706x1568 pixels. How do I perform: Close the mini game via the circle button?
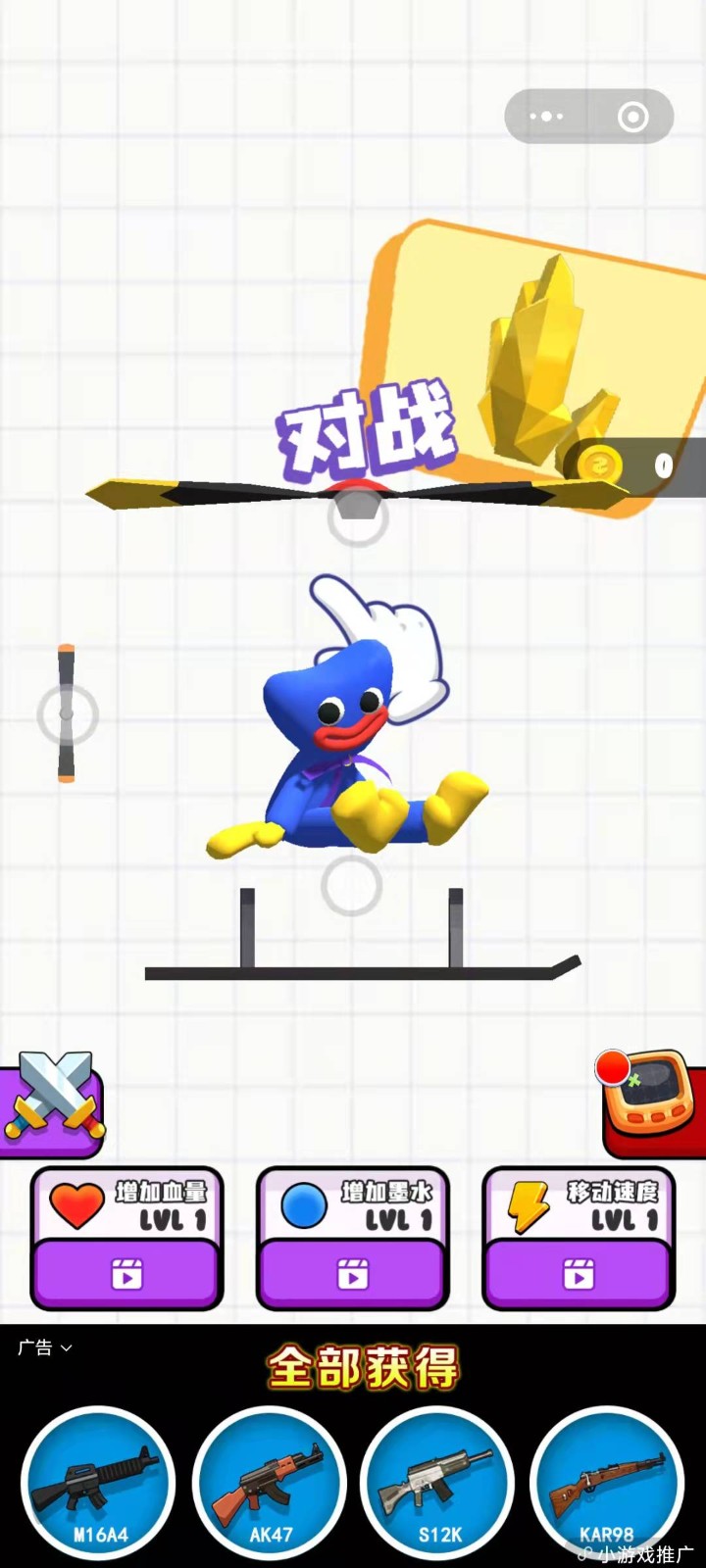point(632,117)
